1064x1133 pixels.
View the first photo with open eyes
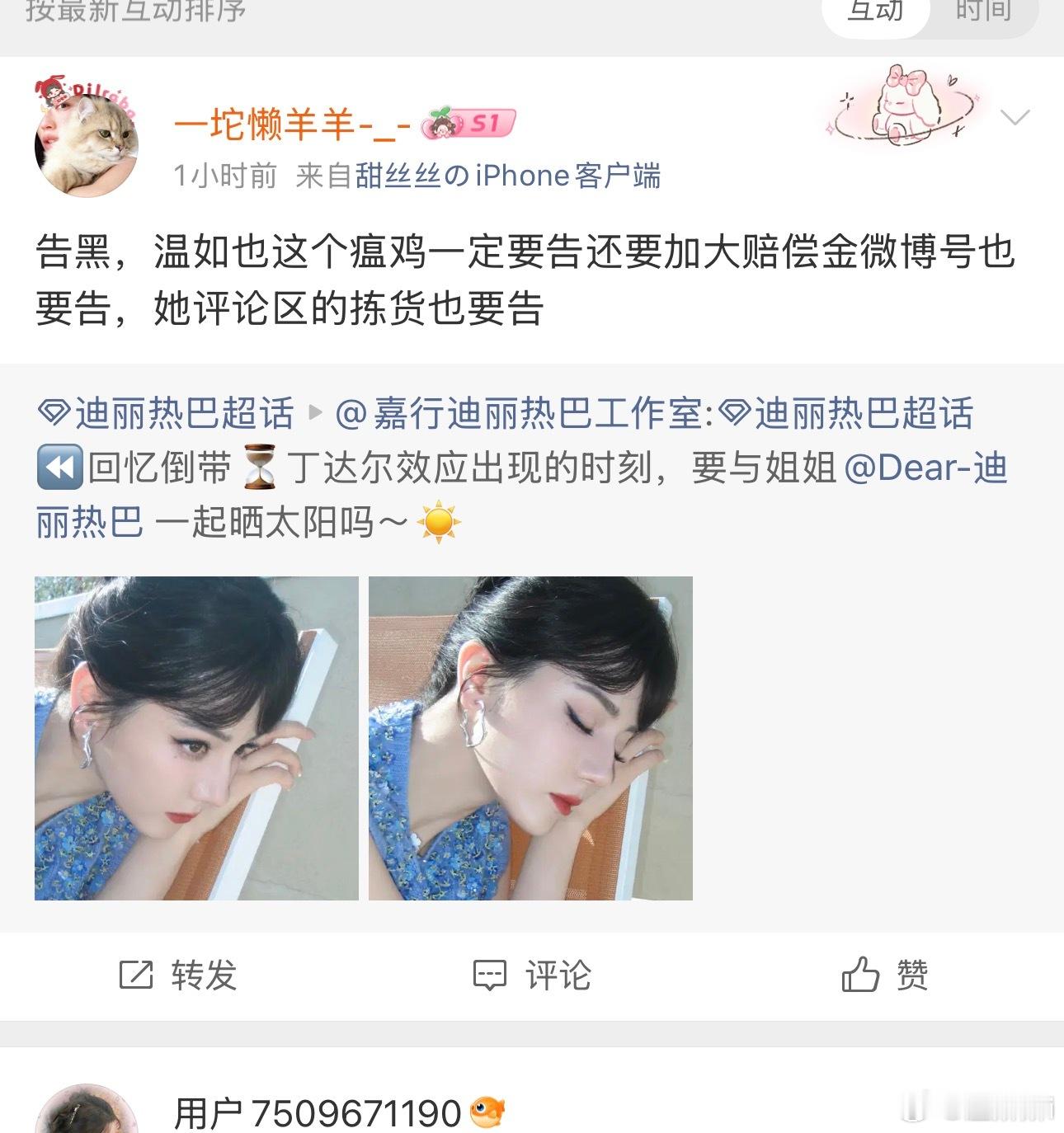tap(196, 738)
